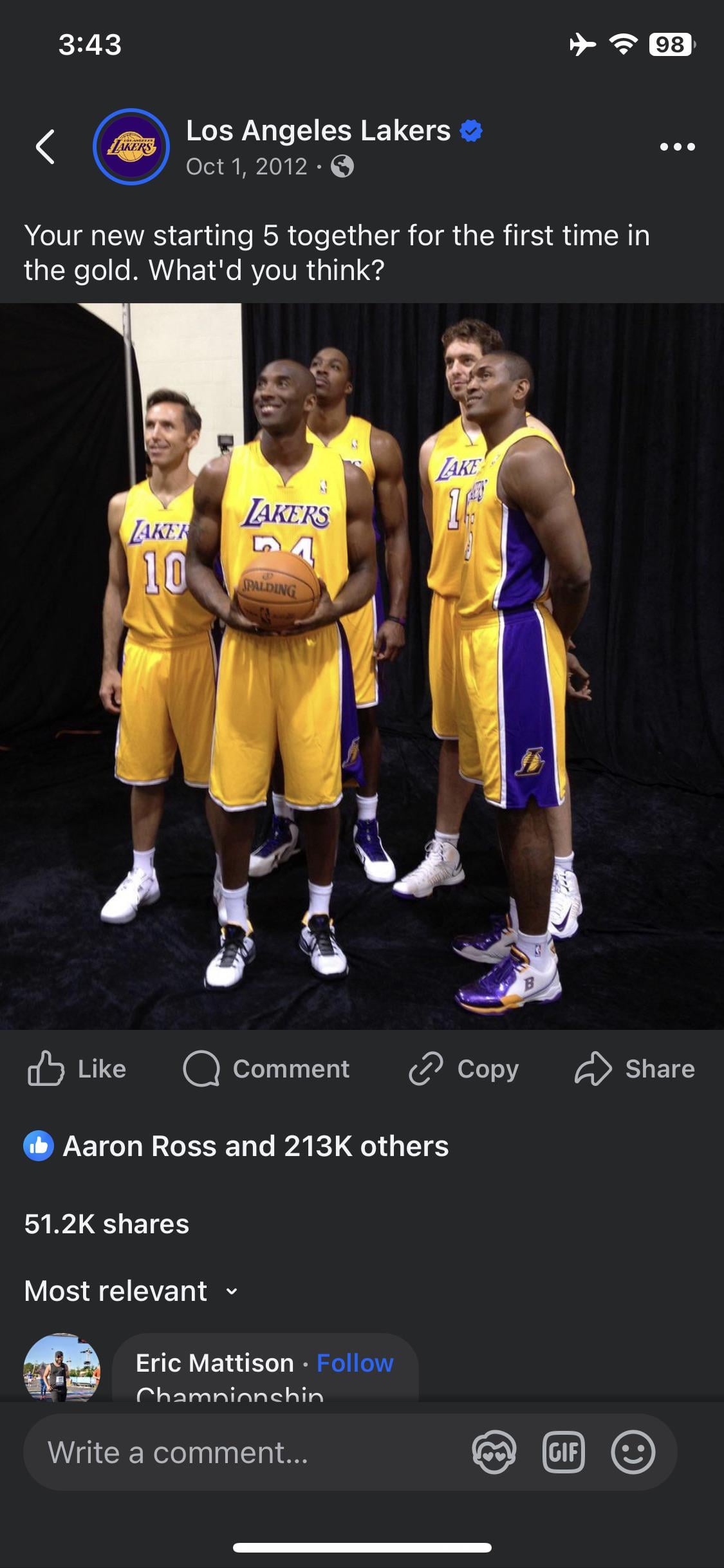
Task: Open the 51.2K shares list
Action: 107,1224
